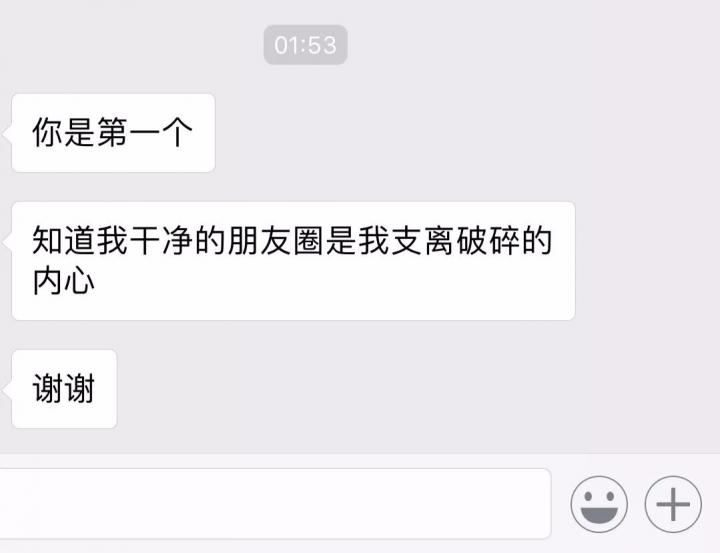Open the emoji sticker panel
Screen dimensions: 720x553
(599, 504)
